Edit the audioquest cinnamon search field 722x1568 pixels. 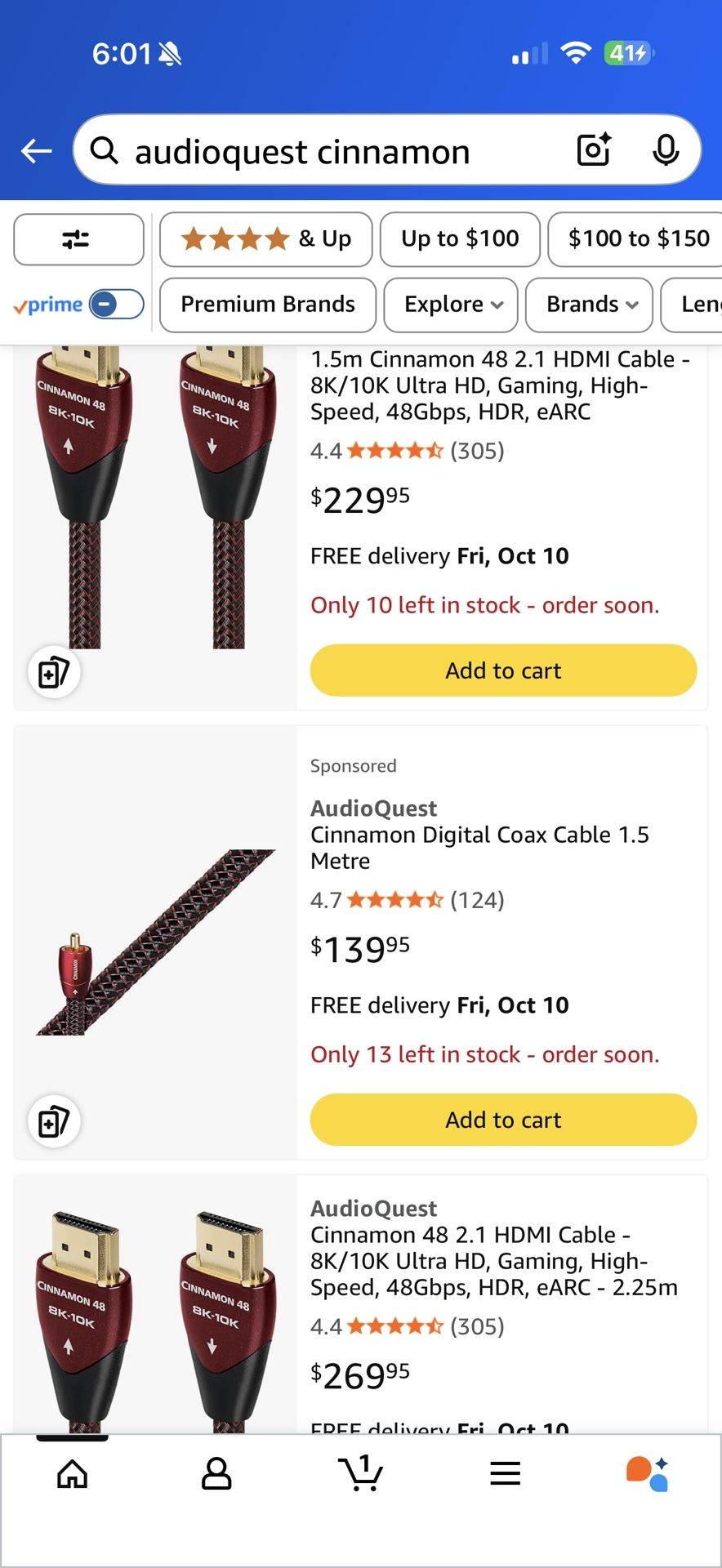327,152
